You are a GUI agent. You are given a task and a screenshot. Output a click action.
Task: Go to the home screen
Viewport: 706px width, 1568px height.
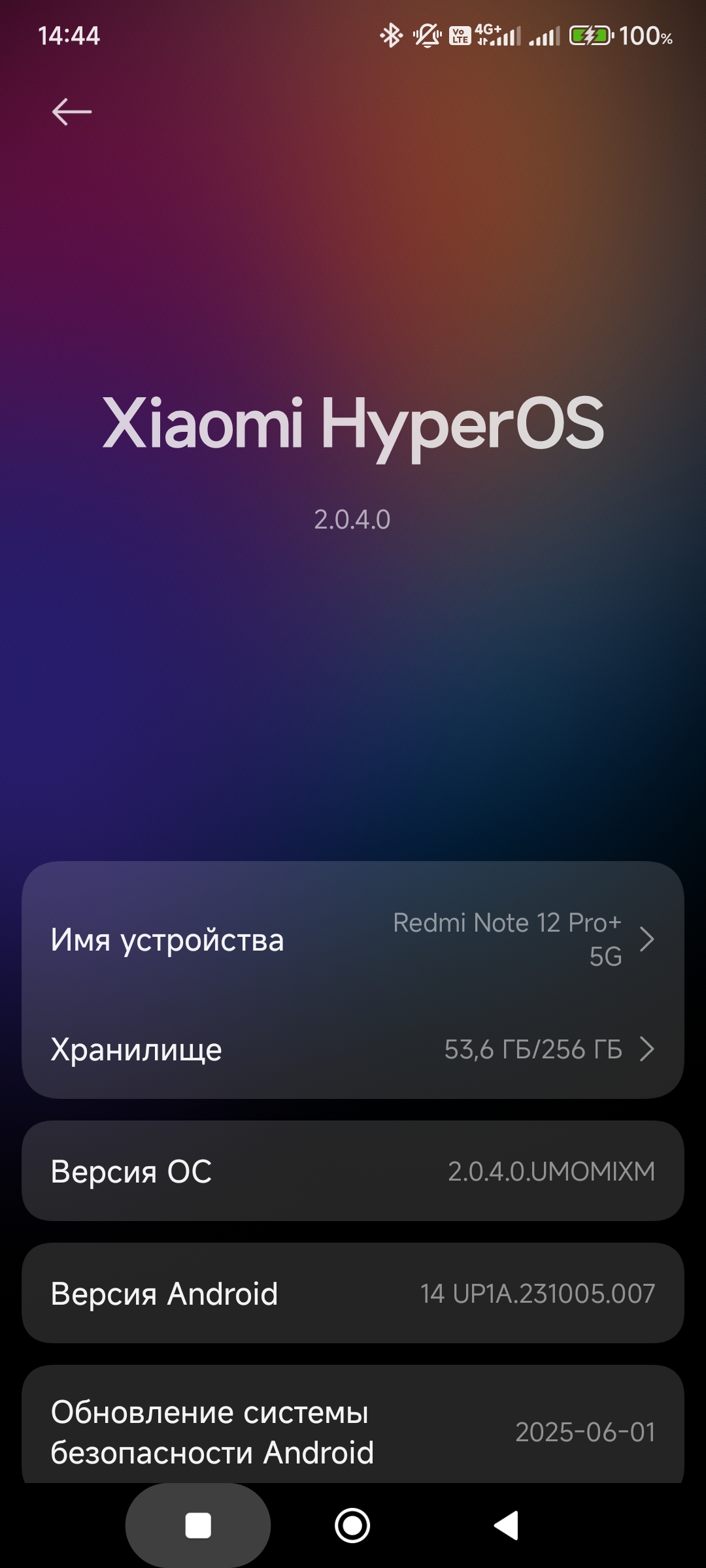[352, 1526]
